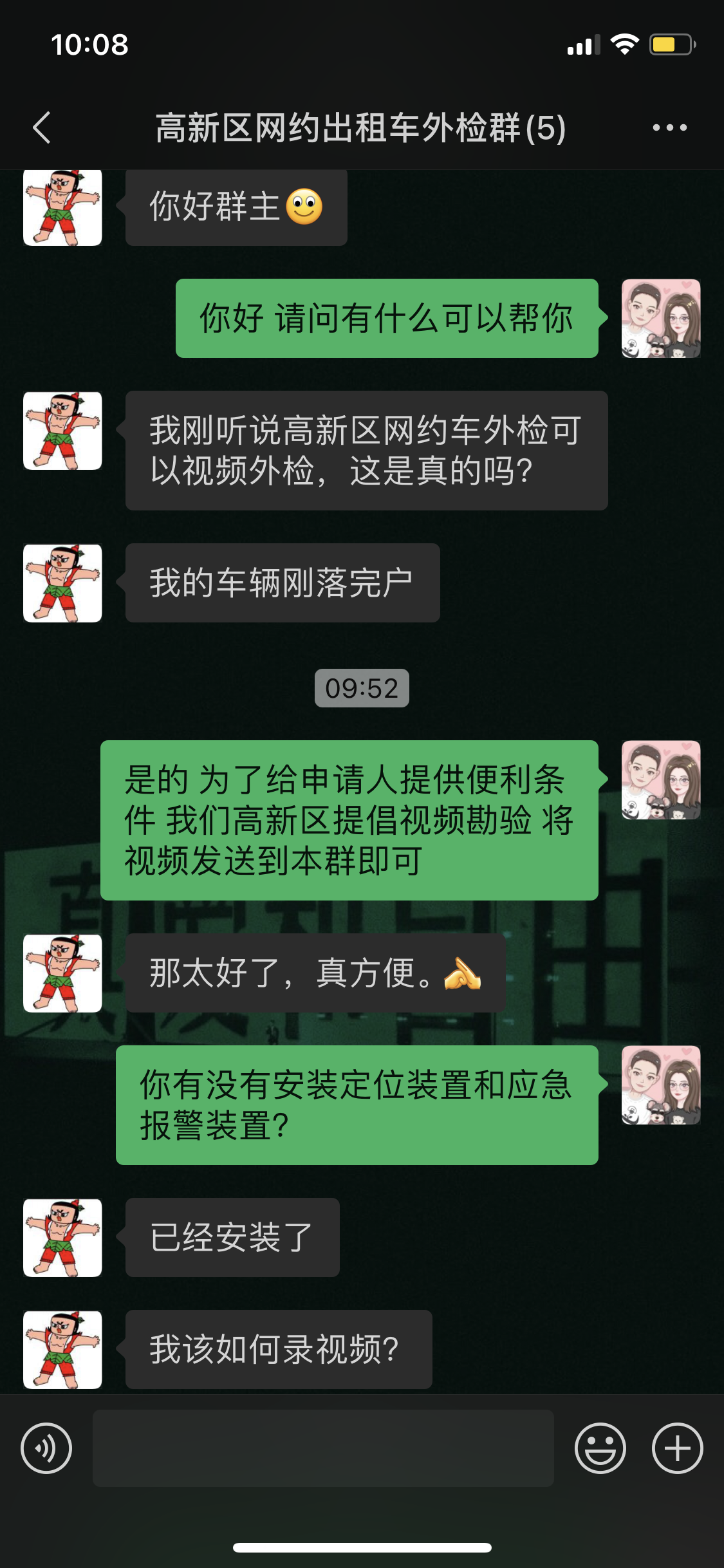Image resolution: width=724 pixels, height=1568 pixels.
Task: Open the plus attachments menu
Action: click(x=677, y=1448)
